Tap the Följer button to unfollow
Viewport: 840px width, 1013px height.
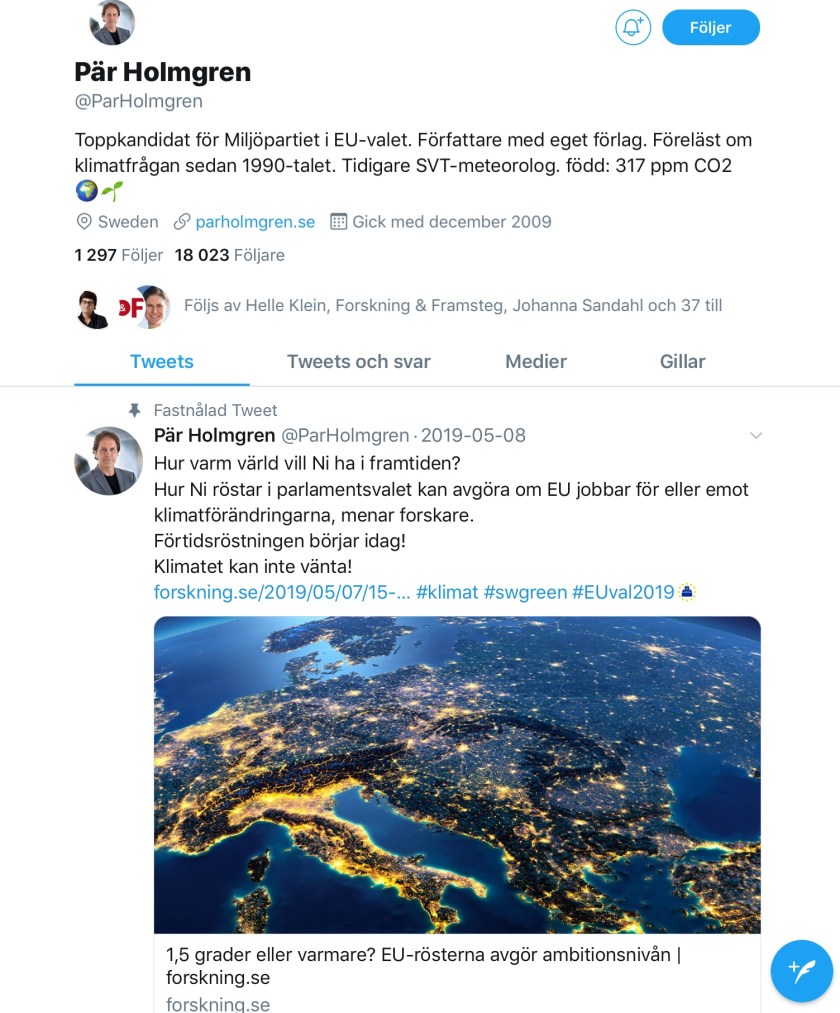click(x=710, y=27)
